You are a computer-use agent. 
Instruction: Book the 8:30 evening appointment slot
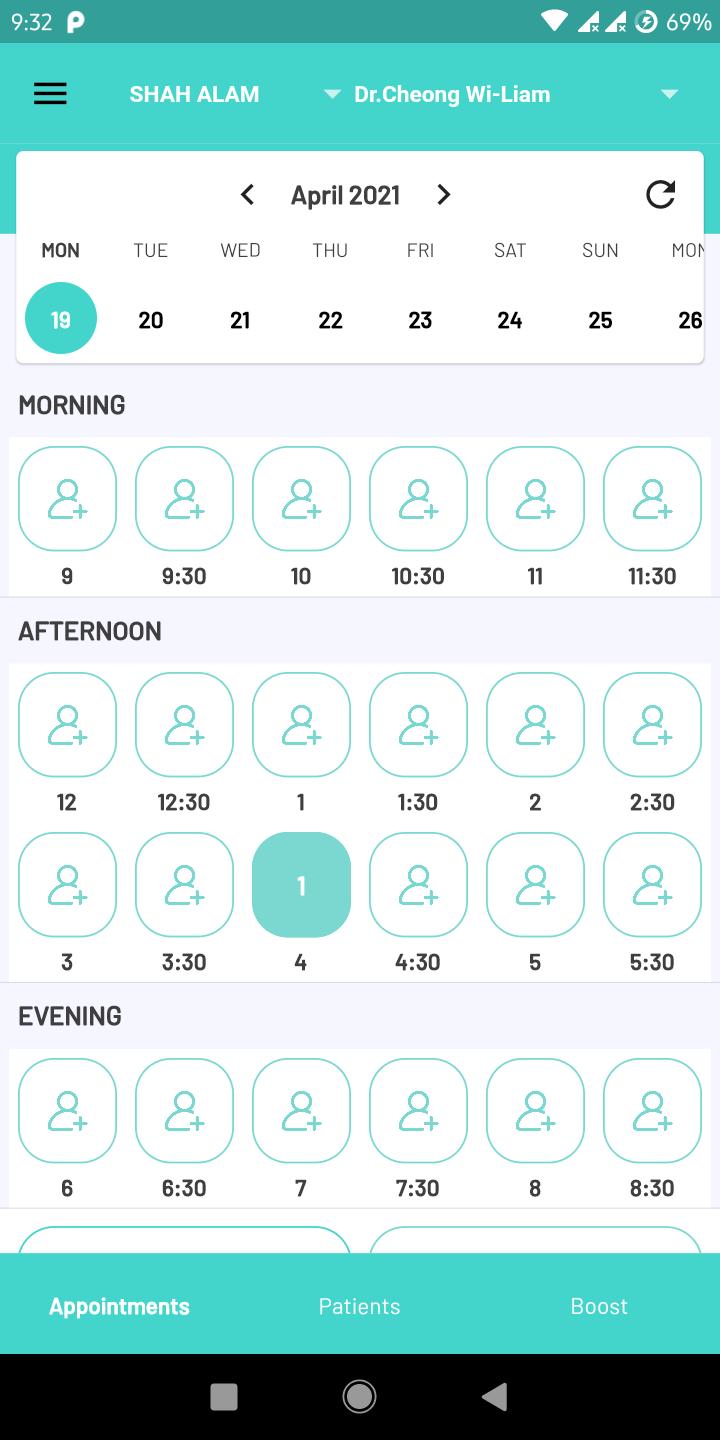point(652,1110)
